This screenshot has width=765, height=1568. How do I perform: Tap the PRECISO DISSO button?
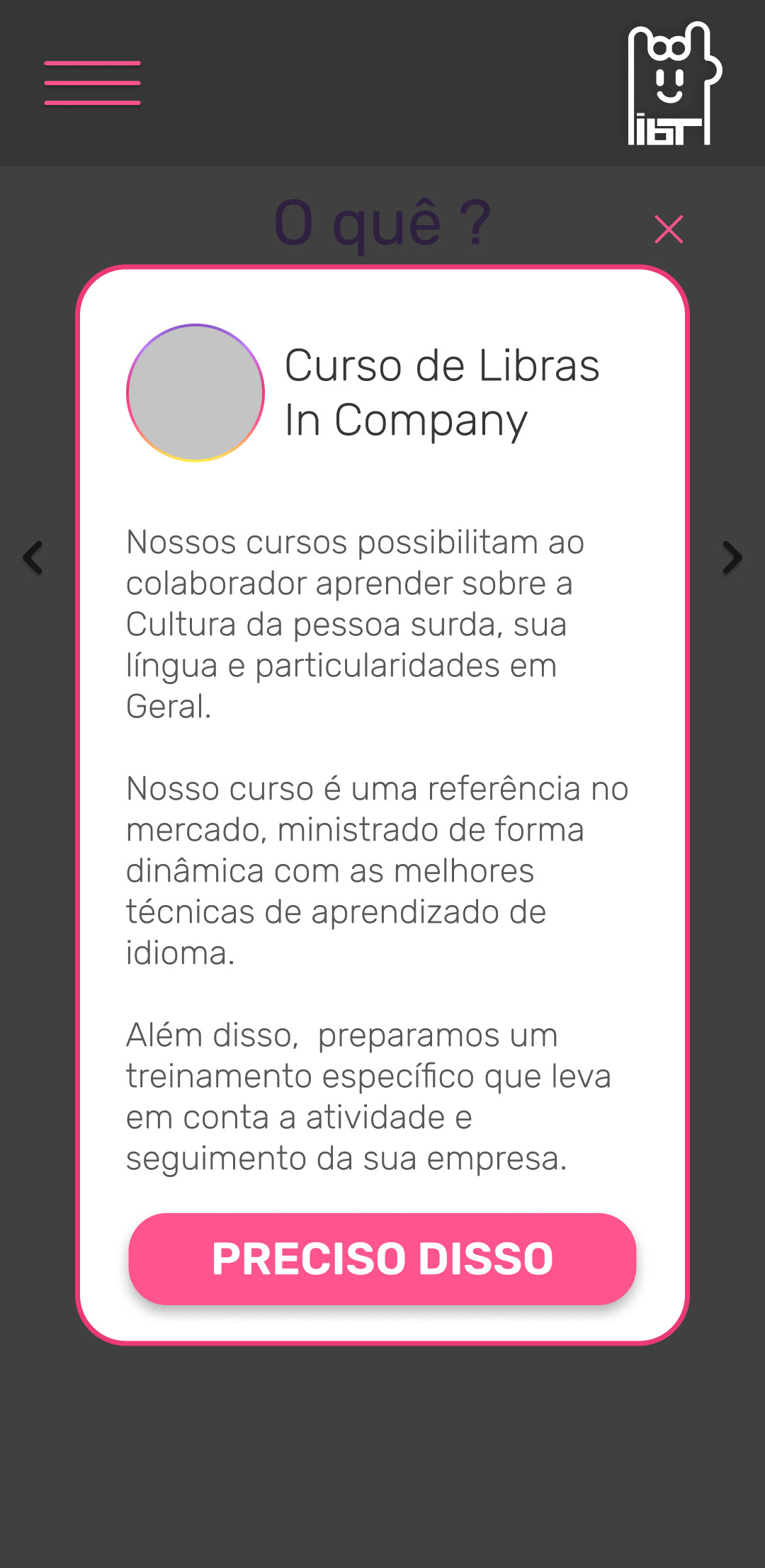click(x=382, y=1259)
